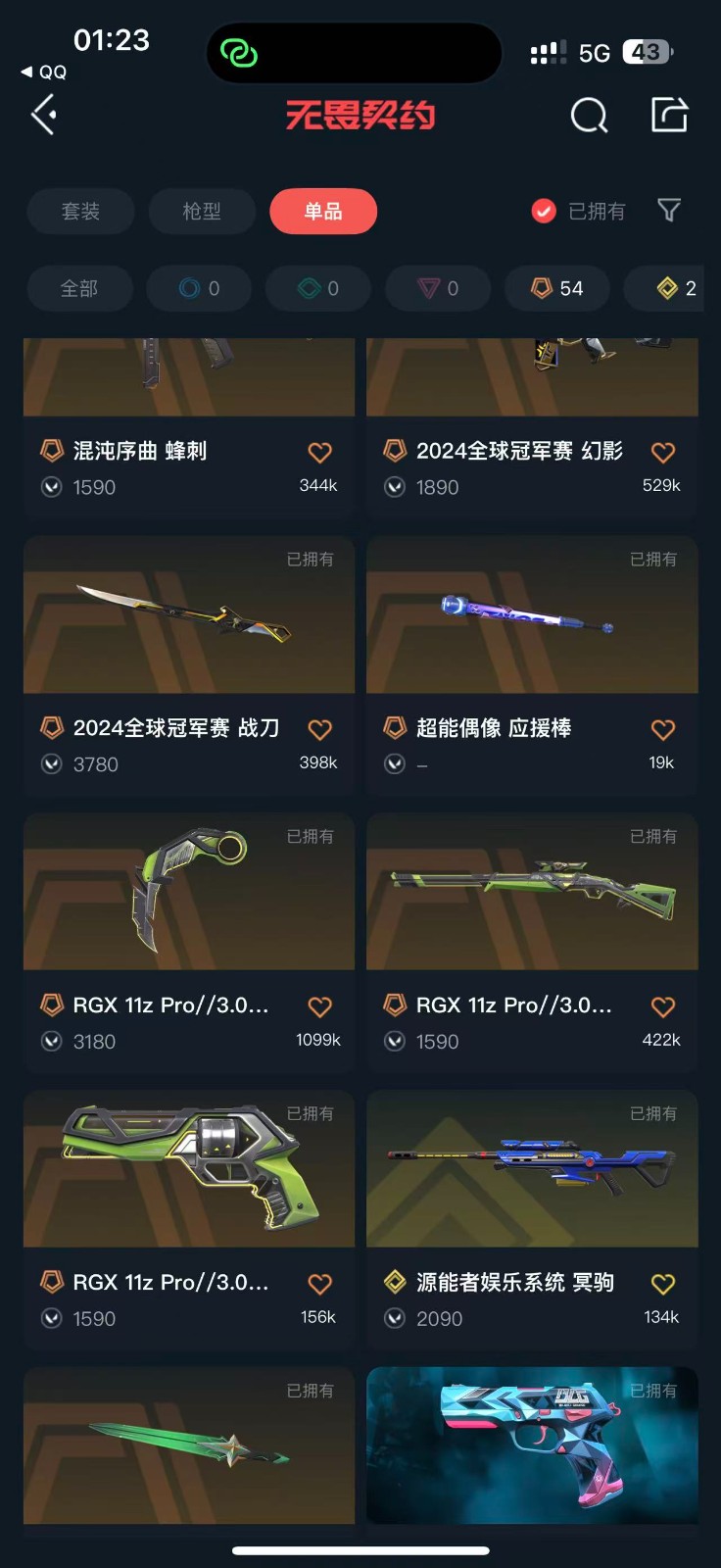The height and width of the screenshot is (1568, 721).
Task: Switch to the 枪型 tab
Action: click(202, 212)
